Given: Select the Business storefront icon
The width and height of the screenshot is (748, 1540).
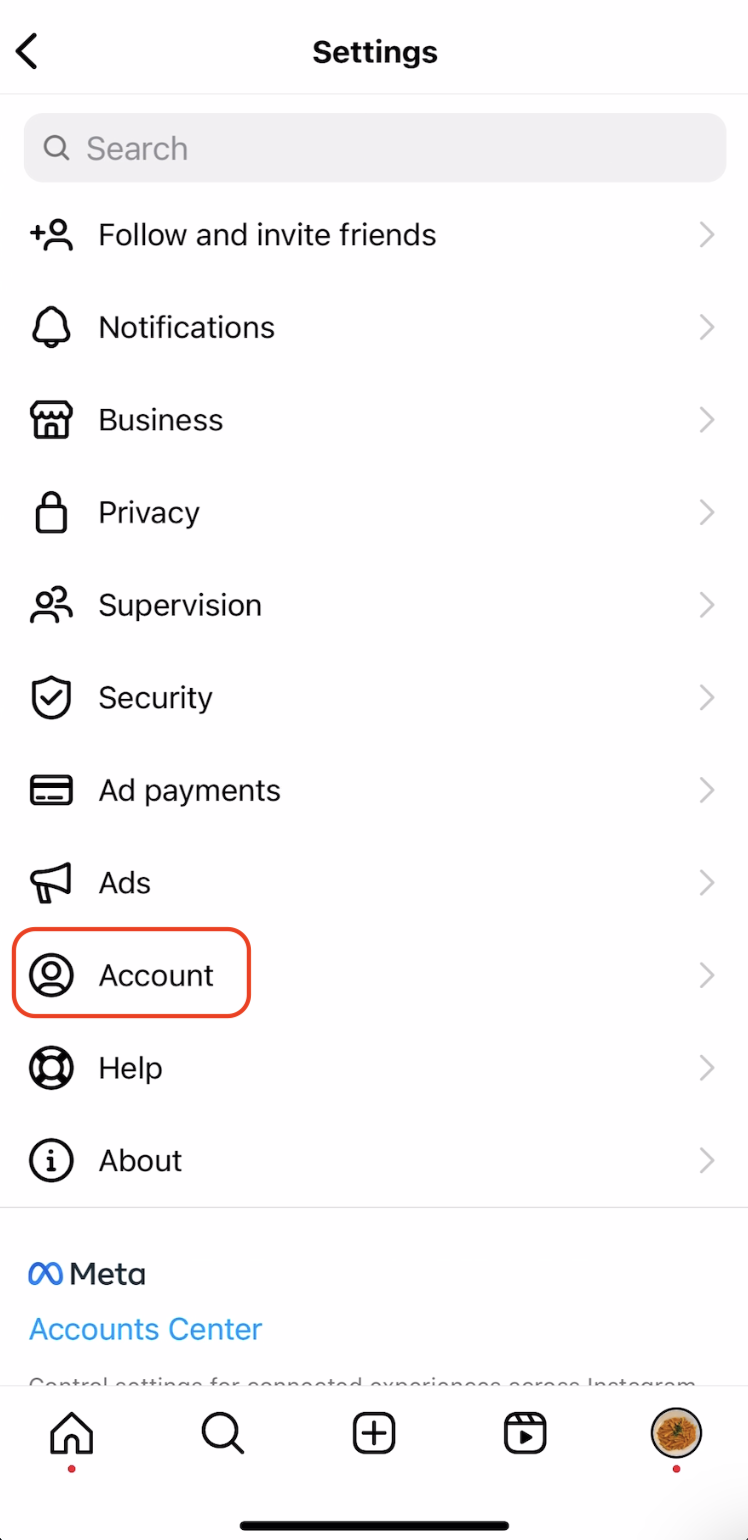Looking at the screenshot, I should click(x=51, y=419).
